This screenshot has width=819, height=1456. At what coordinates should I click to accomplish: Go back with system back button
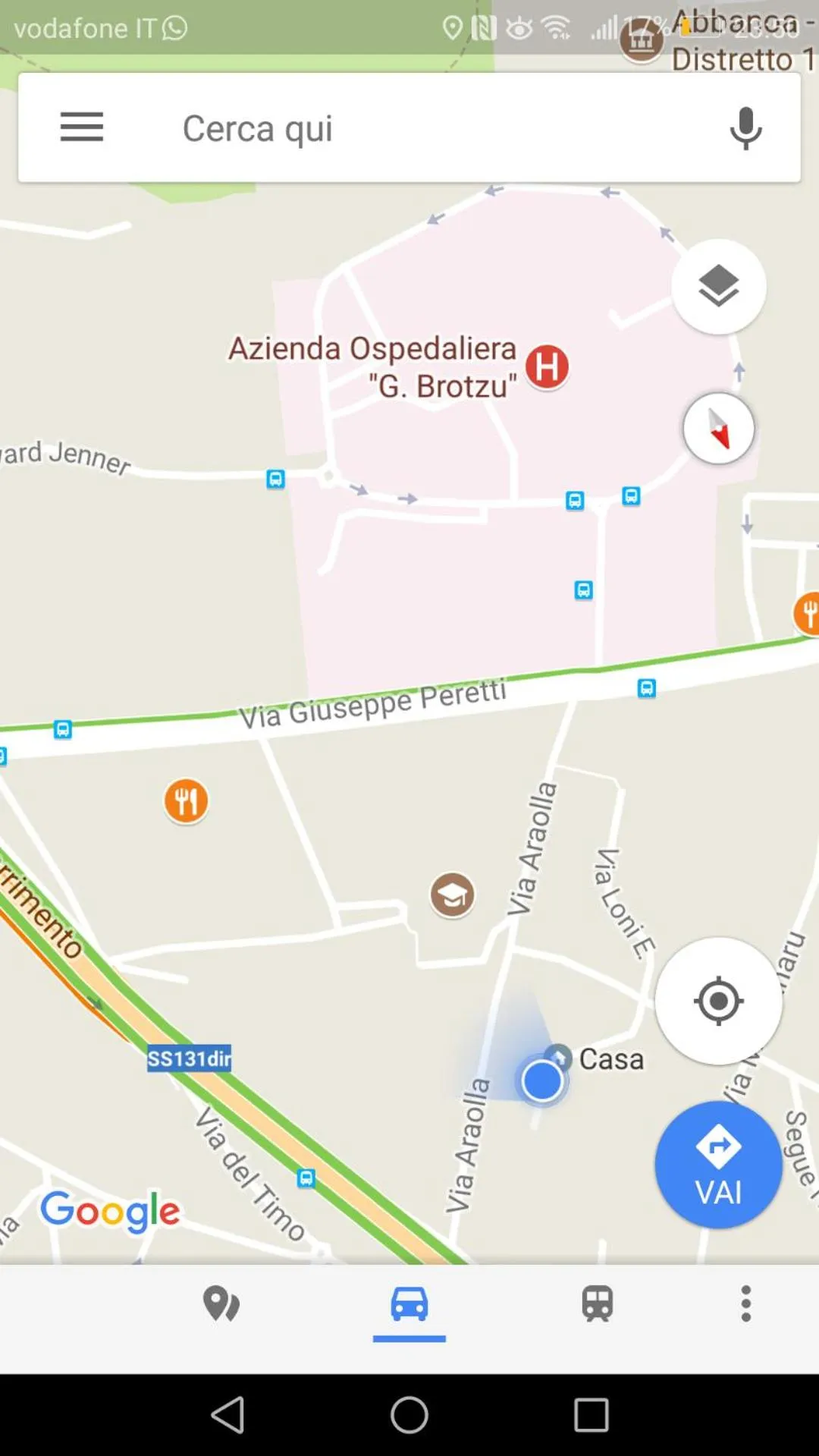tap(227, 1415)
